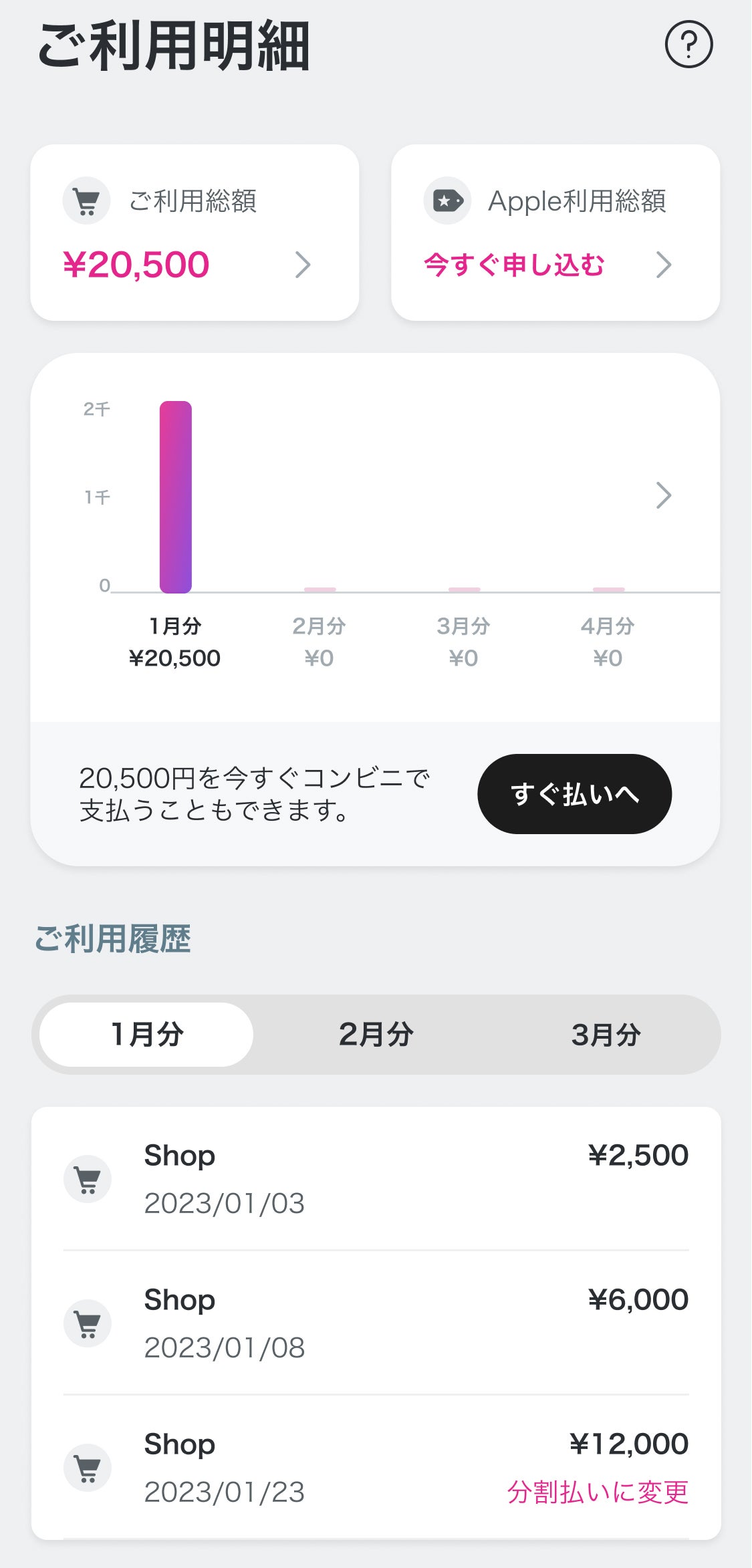
Task: Select the 3月分 history tab
Action: [x=606, y=1033]
